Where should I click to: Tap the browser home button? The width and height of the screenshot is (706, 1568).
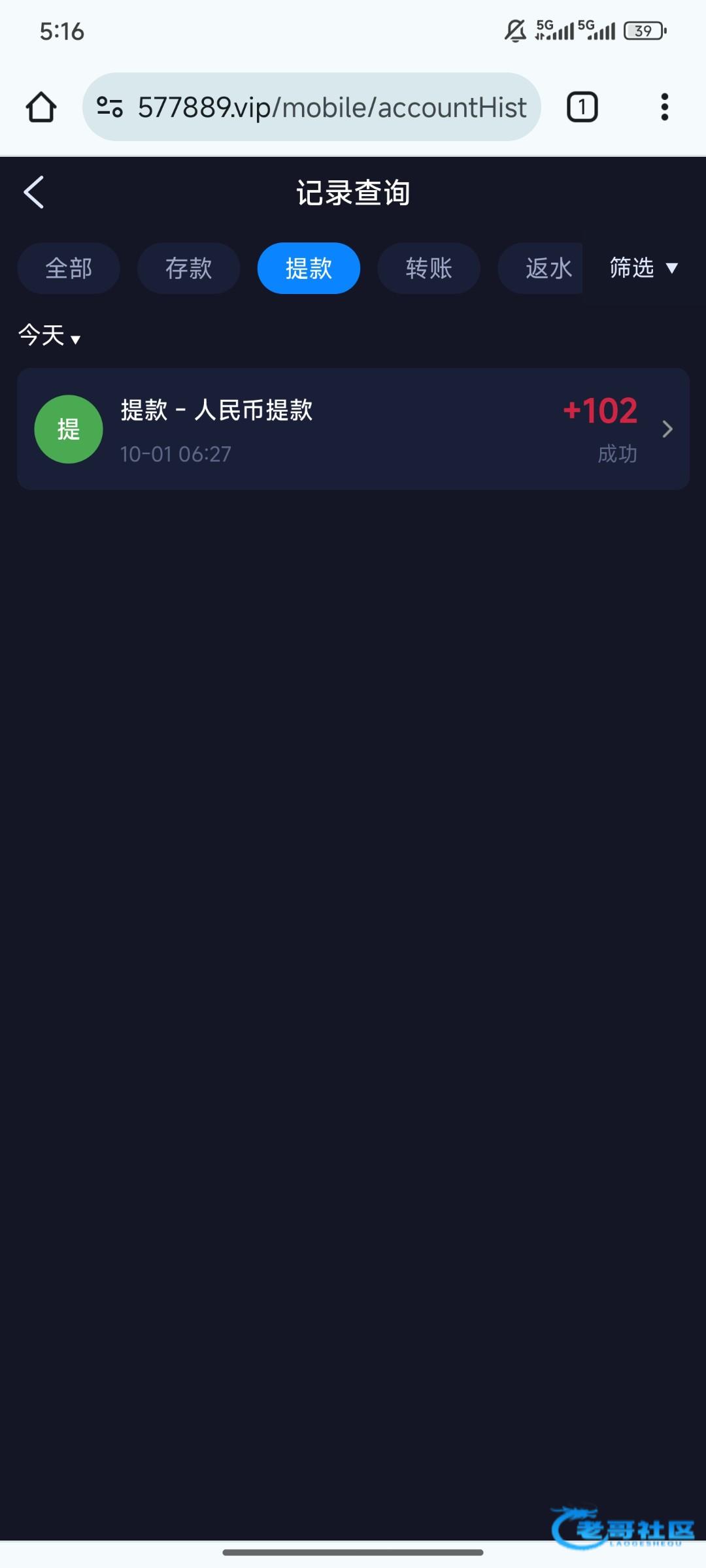(41, 107)
